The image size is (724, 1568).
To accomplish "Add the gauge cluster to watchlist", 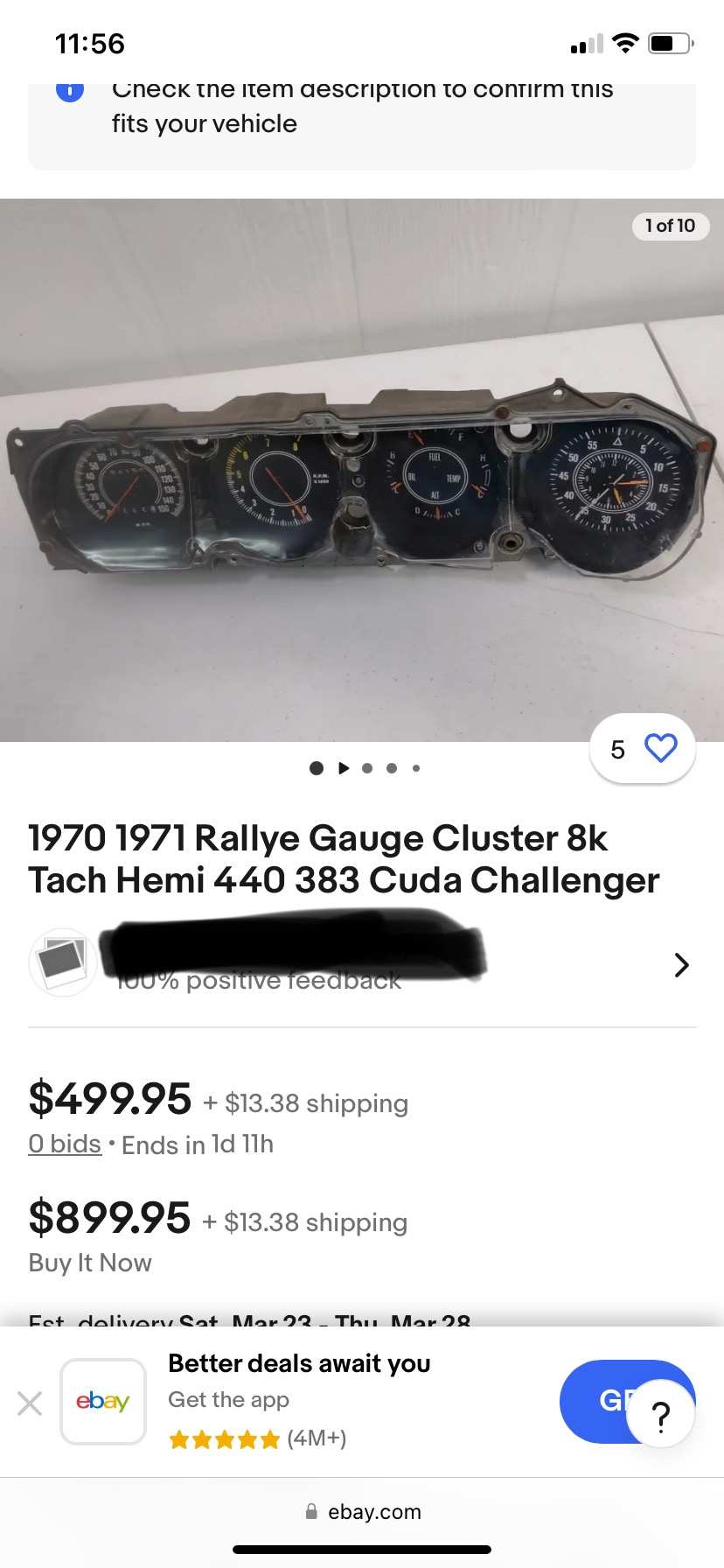I will click(660, 749).
